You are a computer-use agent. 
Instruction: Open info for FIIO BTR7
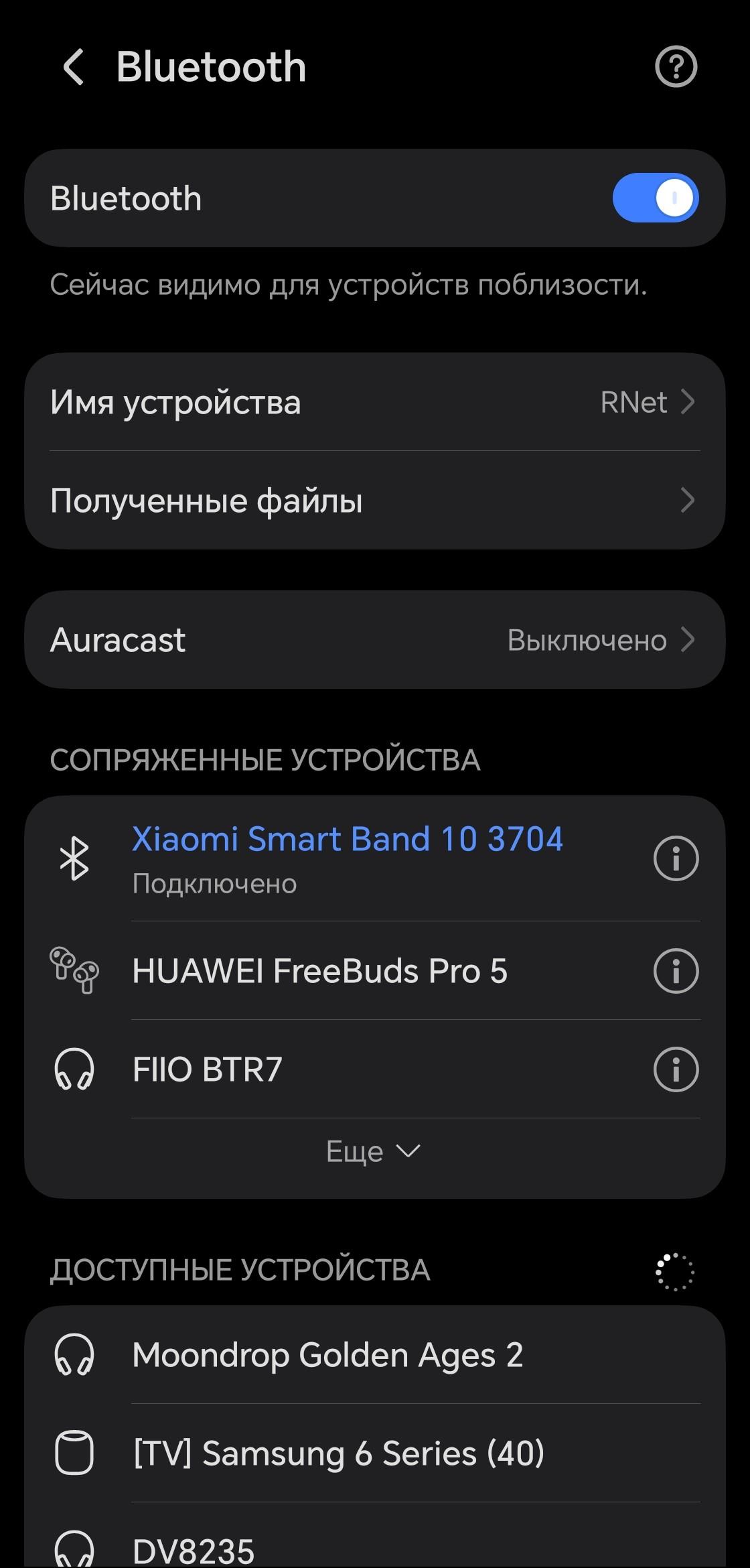coord(676,1069)
